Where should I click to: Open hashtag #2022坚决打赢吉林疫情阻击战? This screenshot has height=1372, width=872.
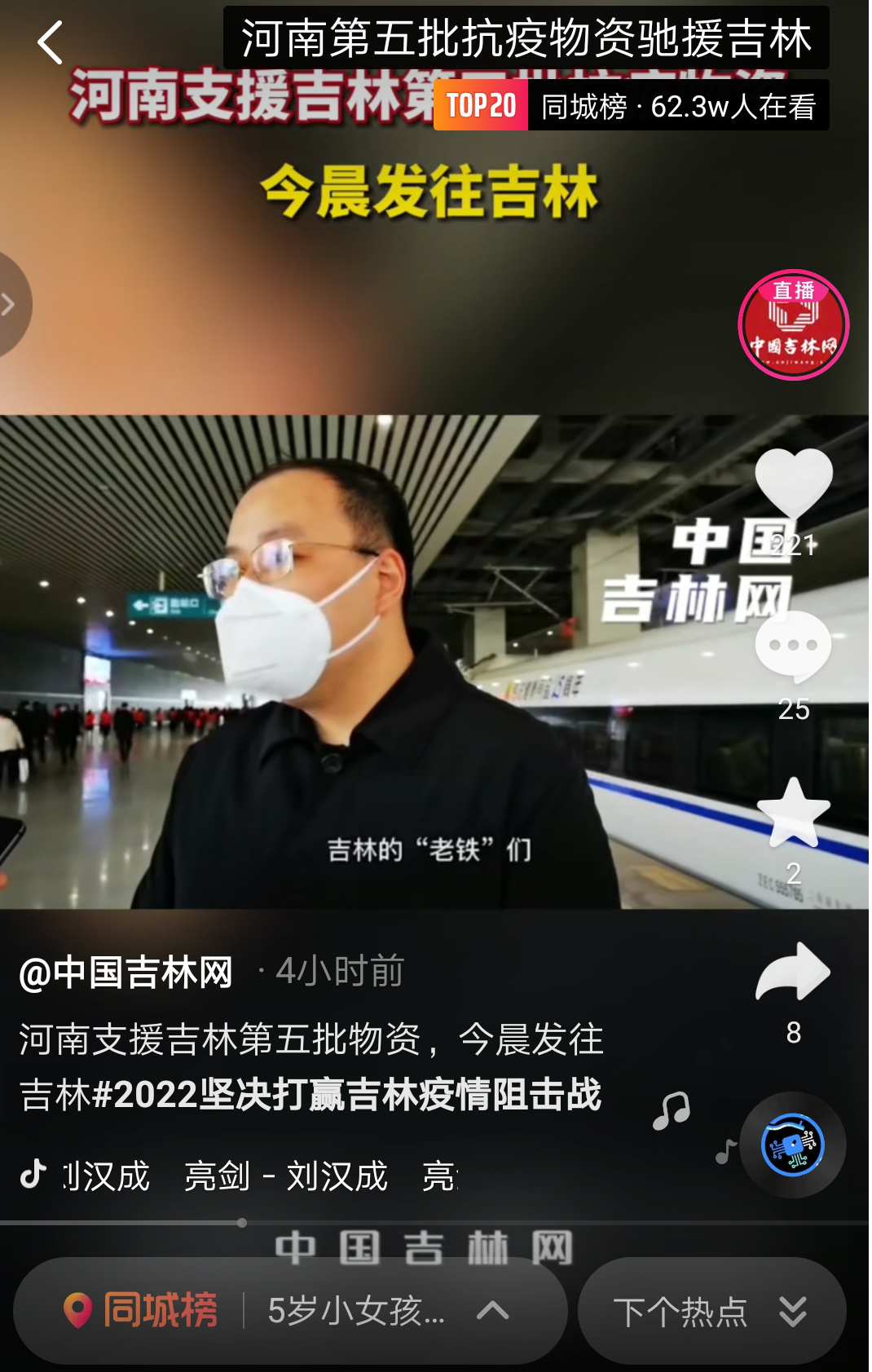(347, 1095)
